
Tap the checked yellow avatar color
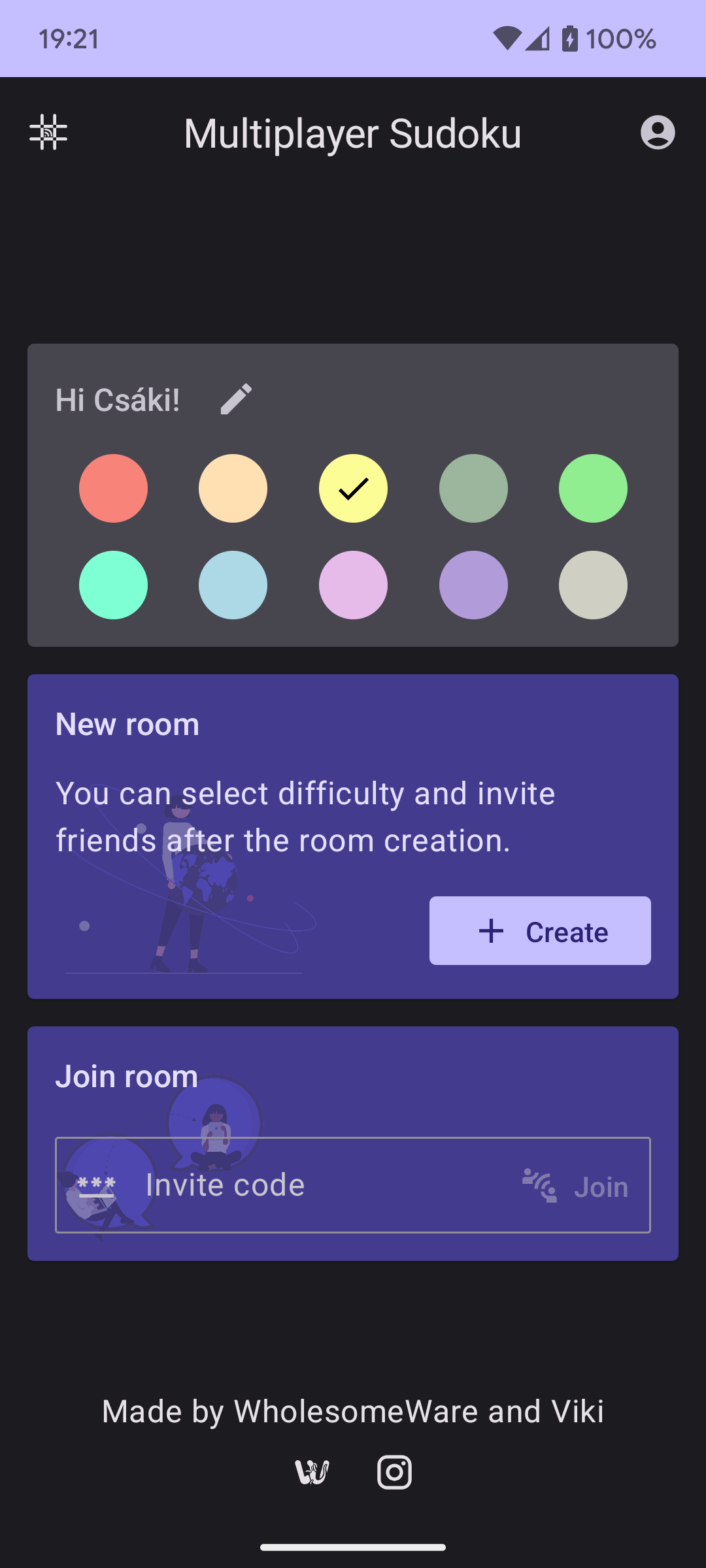[353, 488]
